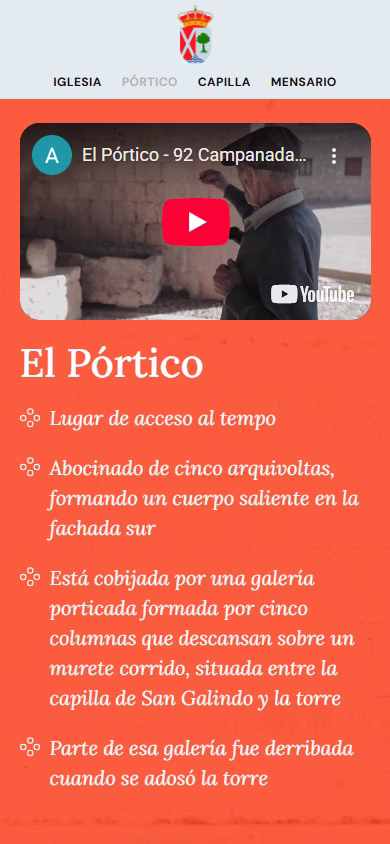The image size is (390, 844).
Task: Play the El Pórtico YouTube video
Action: point(196,222)
